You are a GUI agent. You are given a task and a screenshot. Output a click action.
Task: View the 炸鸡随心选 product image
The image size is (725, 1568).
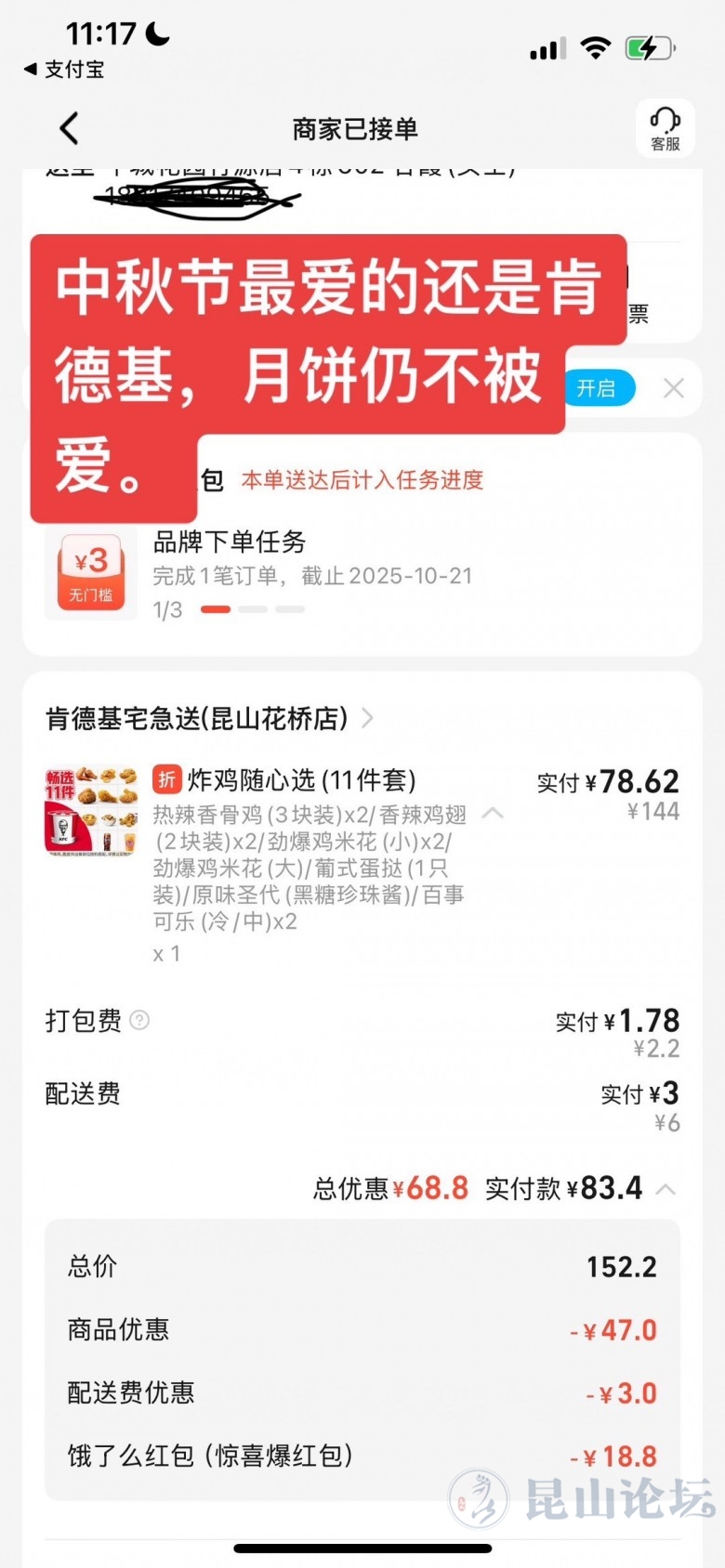pyautogui.click(x=91, y=809)
